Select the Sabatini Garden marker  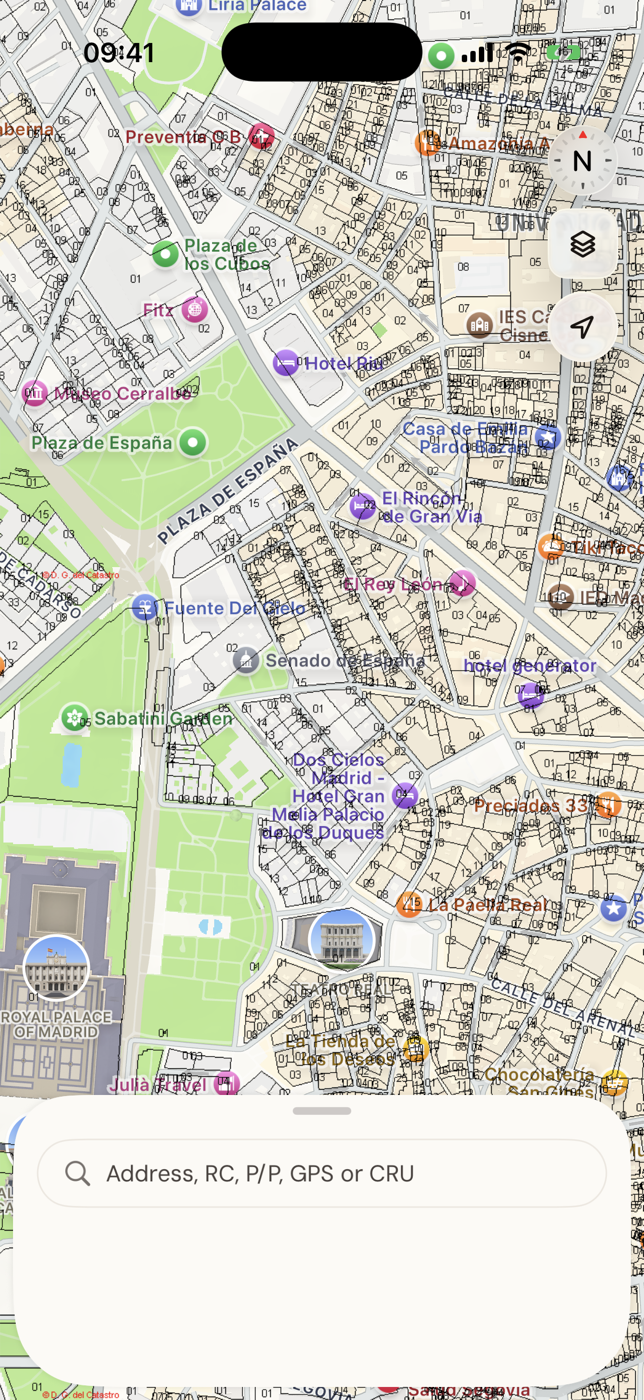point(74,717)
